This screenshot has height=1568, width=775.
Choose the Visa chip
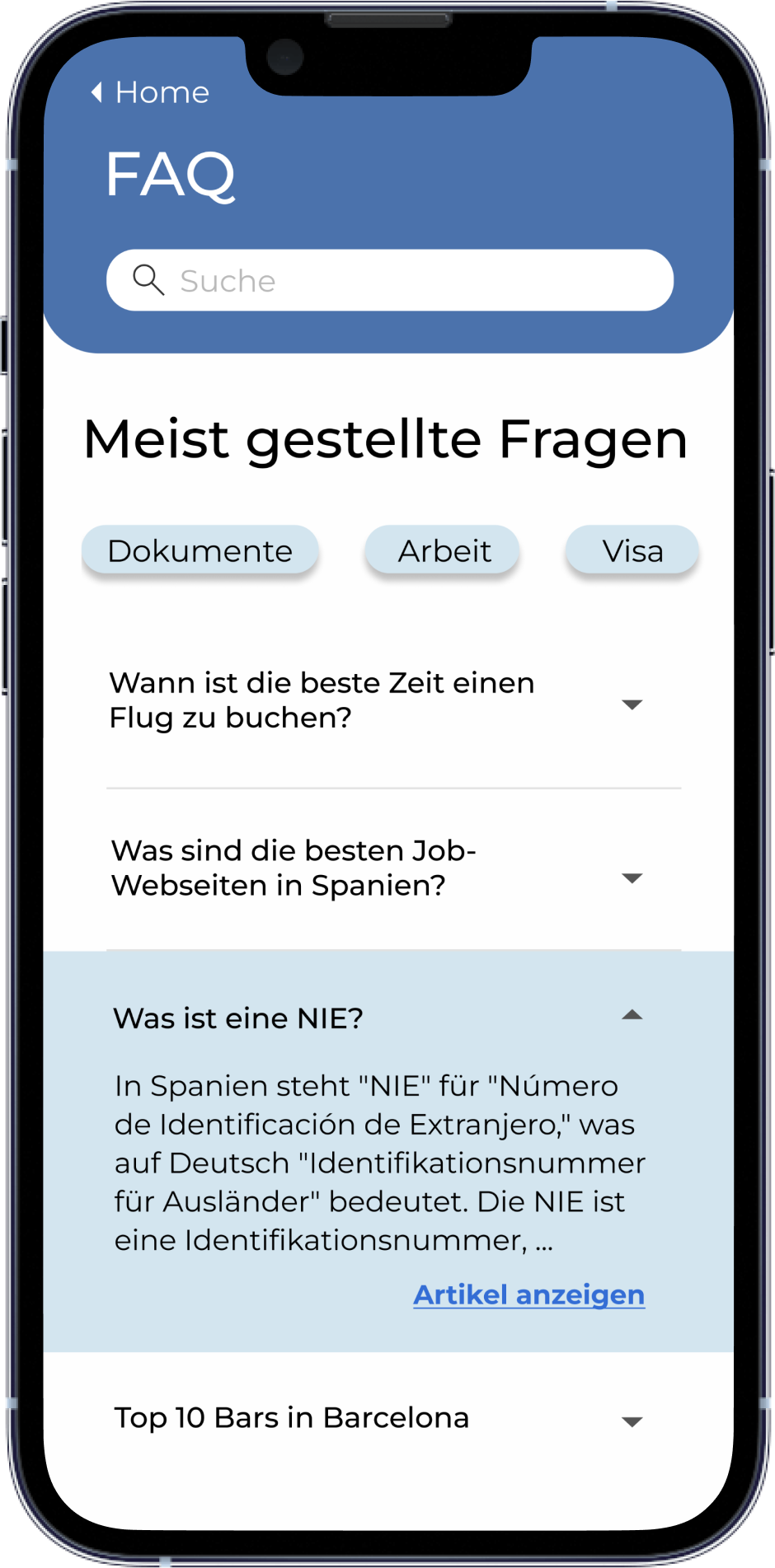pos(632,550)
